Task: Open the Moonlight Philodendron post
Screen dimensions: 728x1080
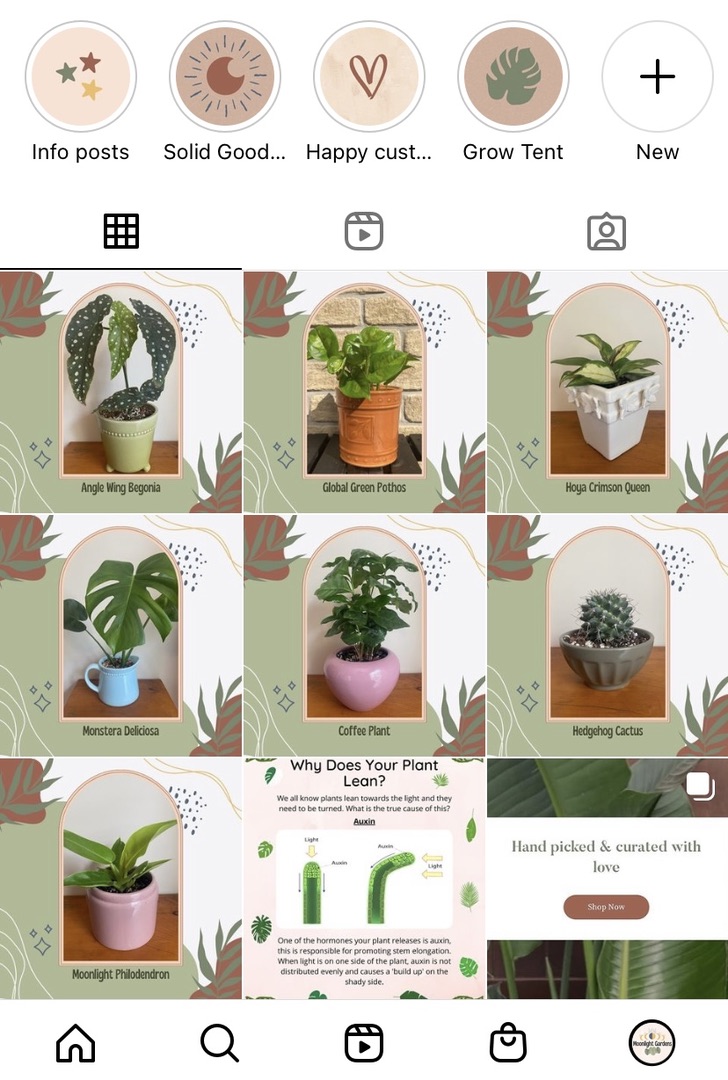Action: [121, 877]
